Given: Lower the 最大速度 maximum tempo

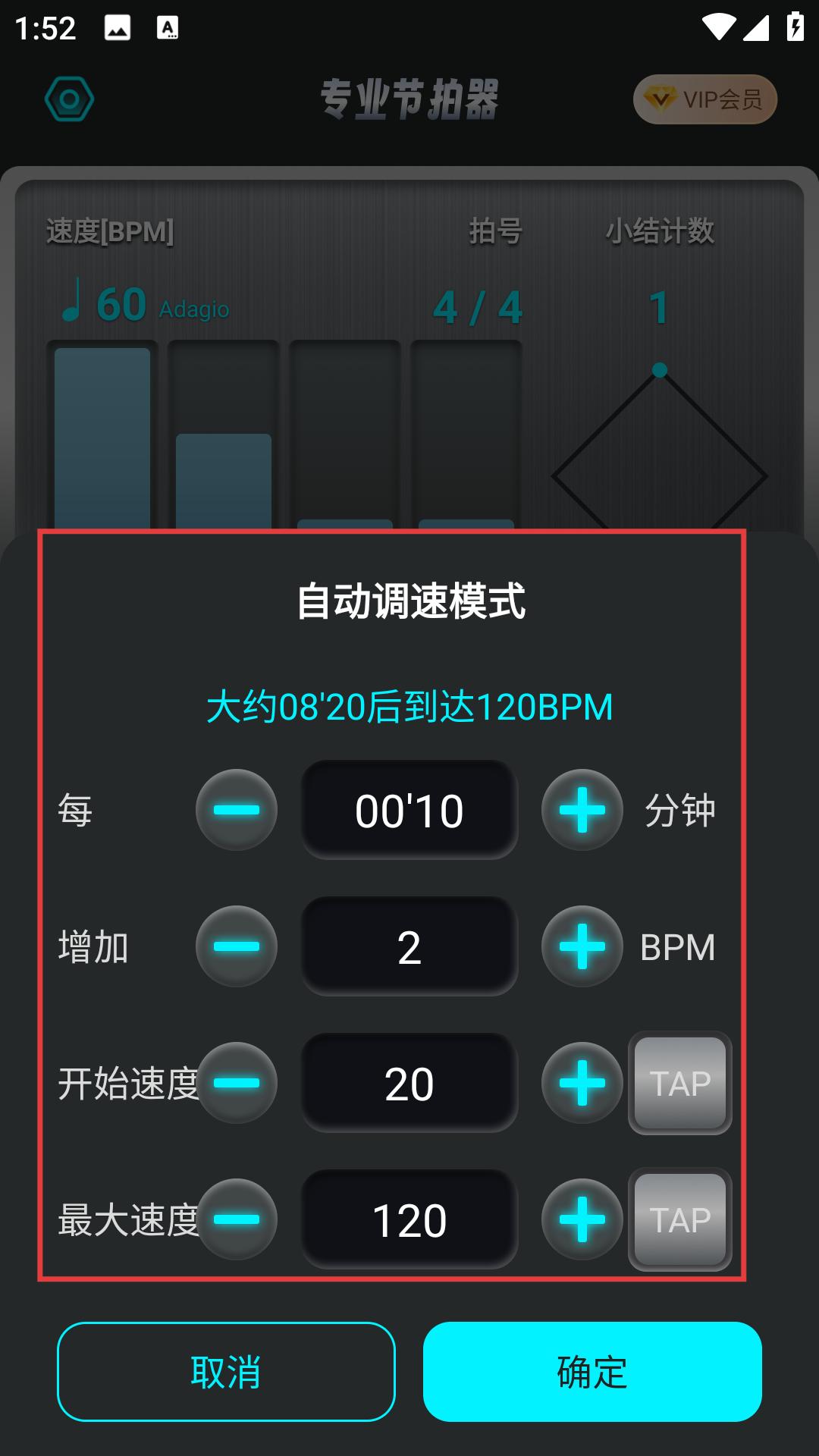Looking at the screenshot, I should pos(237,1219).
